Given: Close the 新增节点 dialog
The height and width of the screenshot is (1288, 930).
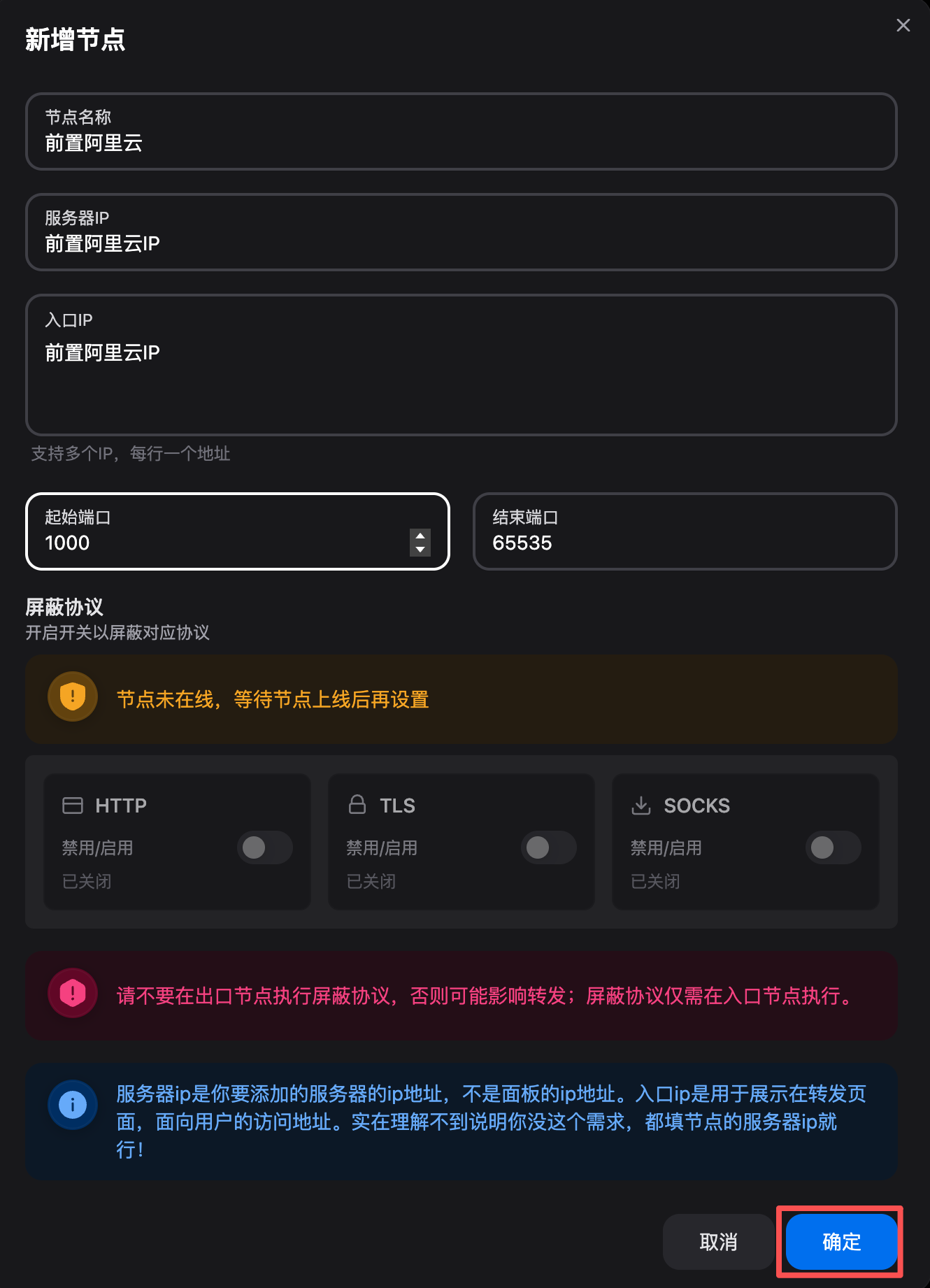Looking at the screenshot, I should (903, 26).
